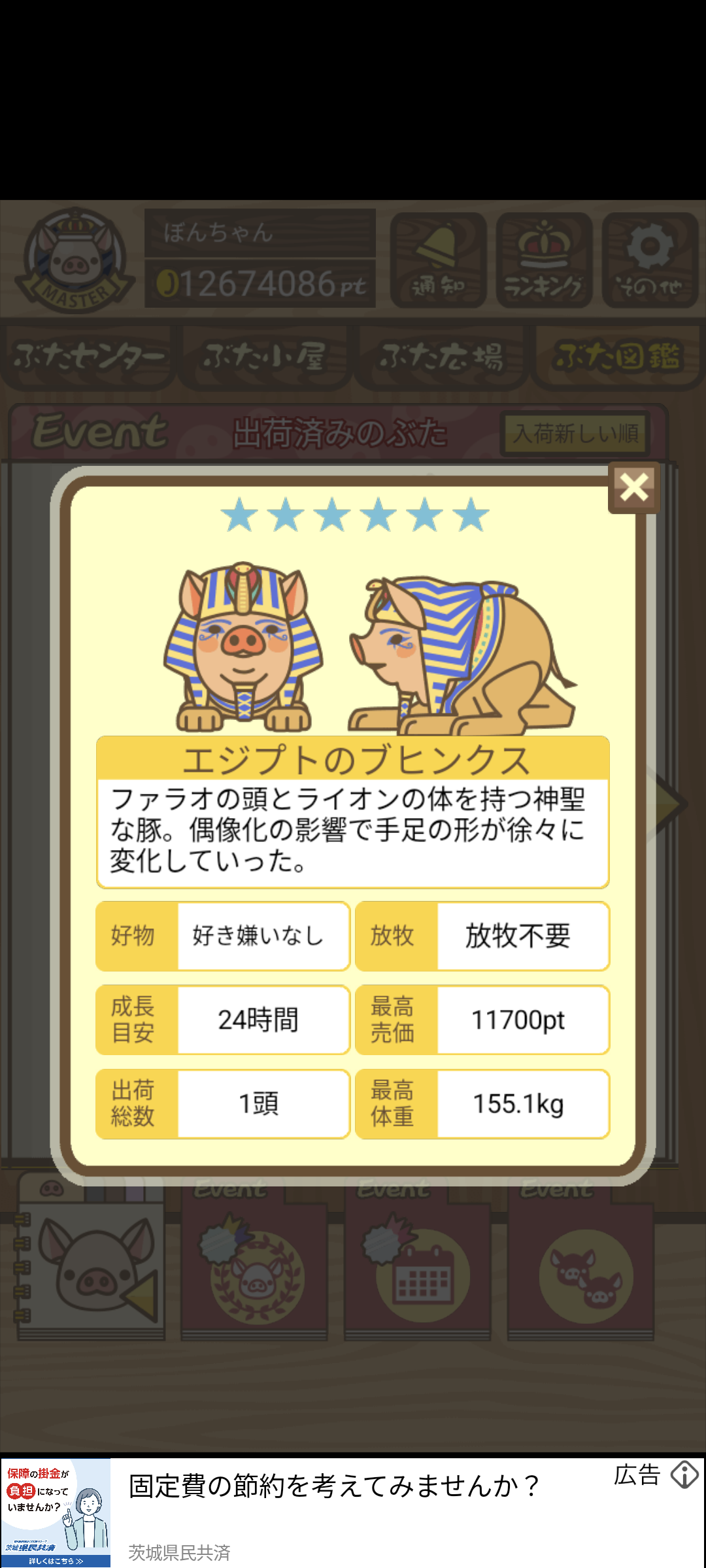Show next pig with right arrow
This screenshot has height=1568, width=706.
[x=670, y=804]
